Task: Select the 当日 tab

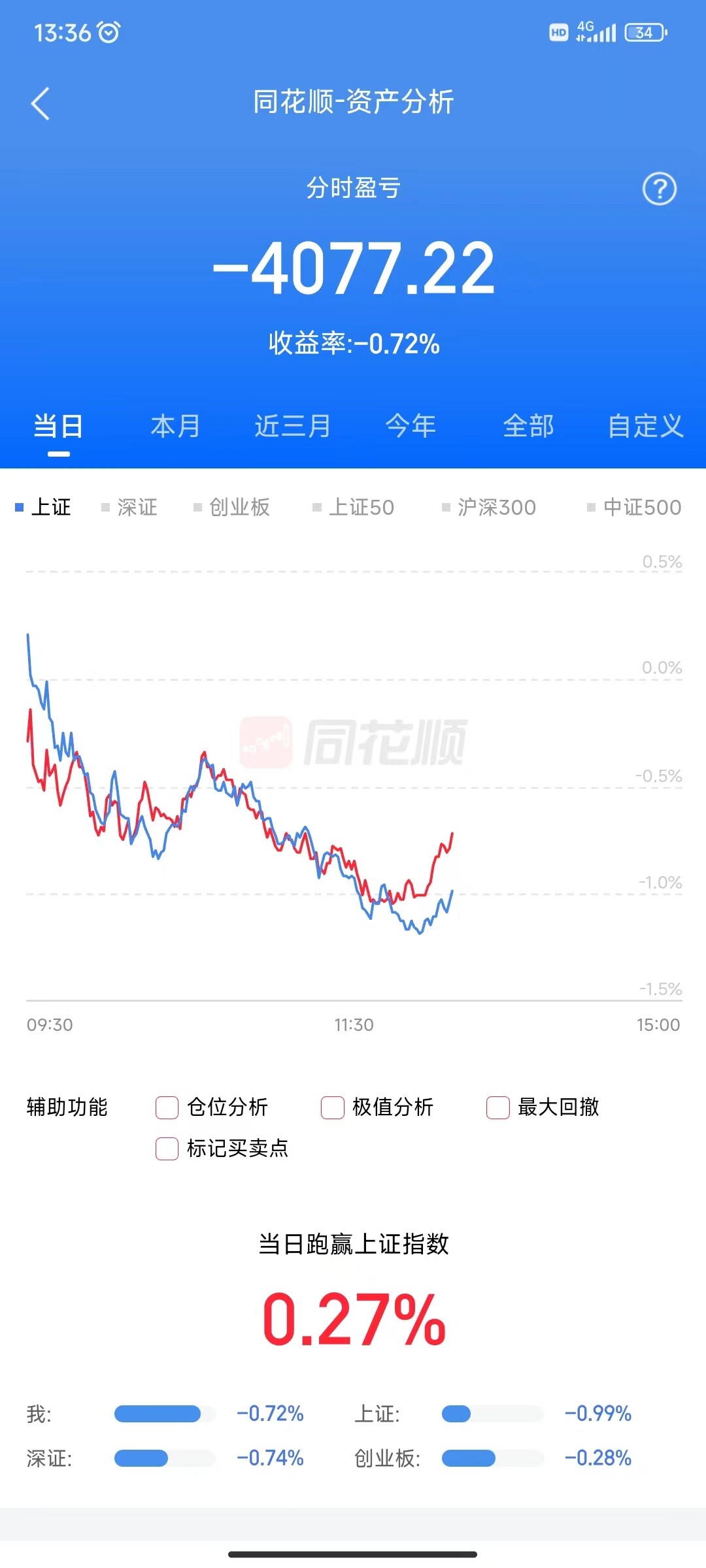Action: [58, 426]
